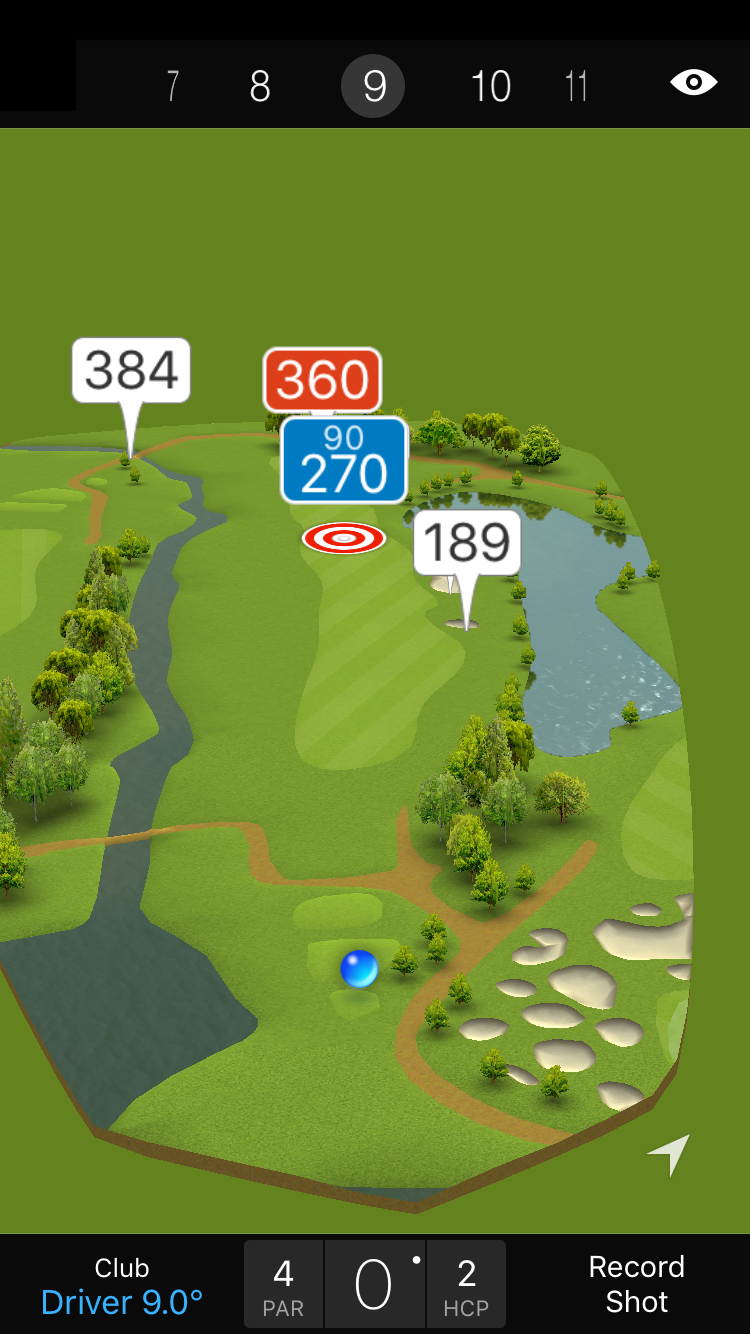The width and height of the screenshot is (750, 1334).
Task: Change club from Driver 9.0°
Action: (122, 1286)
